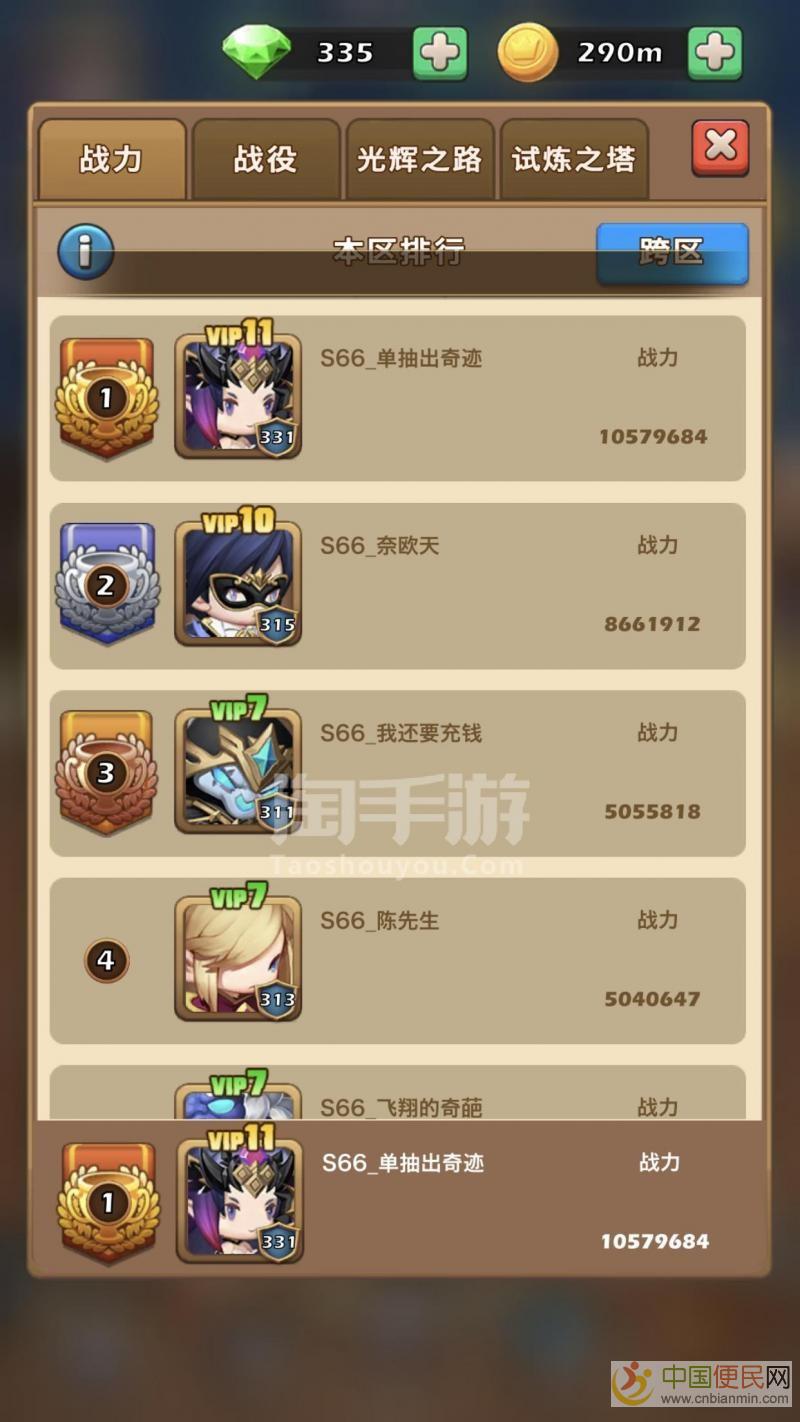Switch to the 战役 tab
Image resolution: width=800 pixels, height=1422 pixels.
point(266,160)
